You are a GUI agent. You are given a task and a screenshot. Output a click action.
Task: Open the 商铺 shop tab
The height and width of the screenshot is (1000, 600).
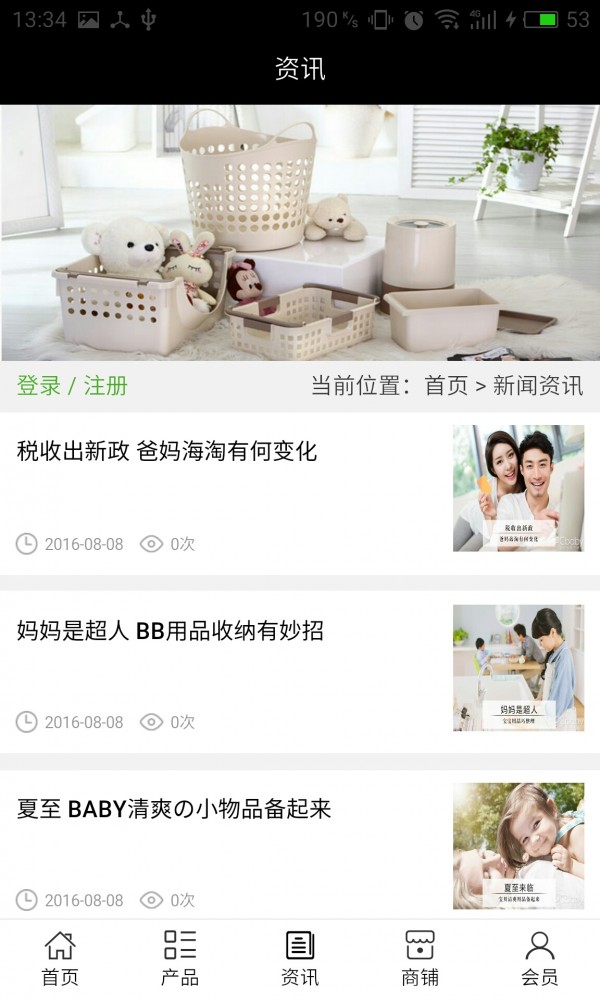coord(420,958)
